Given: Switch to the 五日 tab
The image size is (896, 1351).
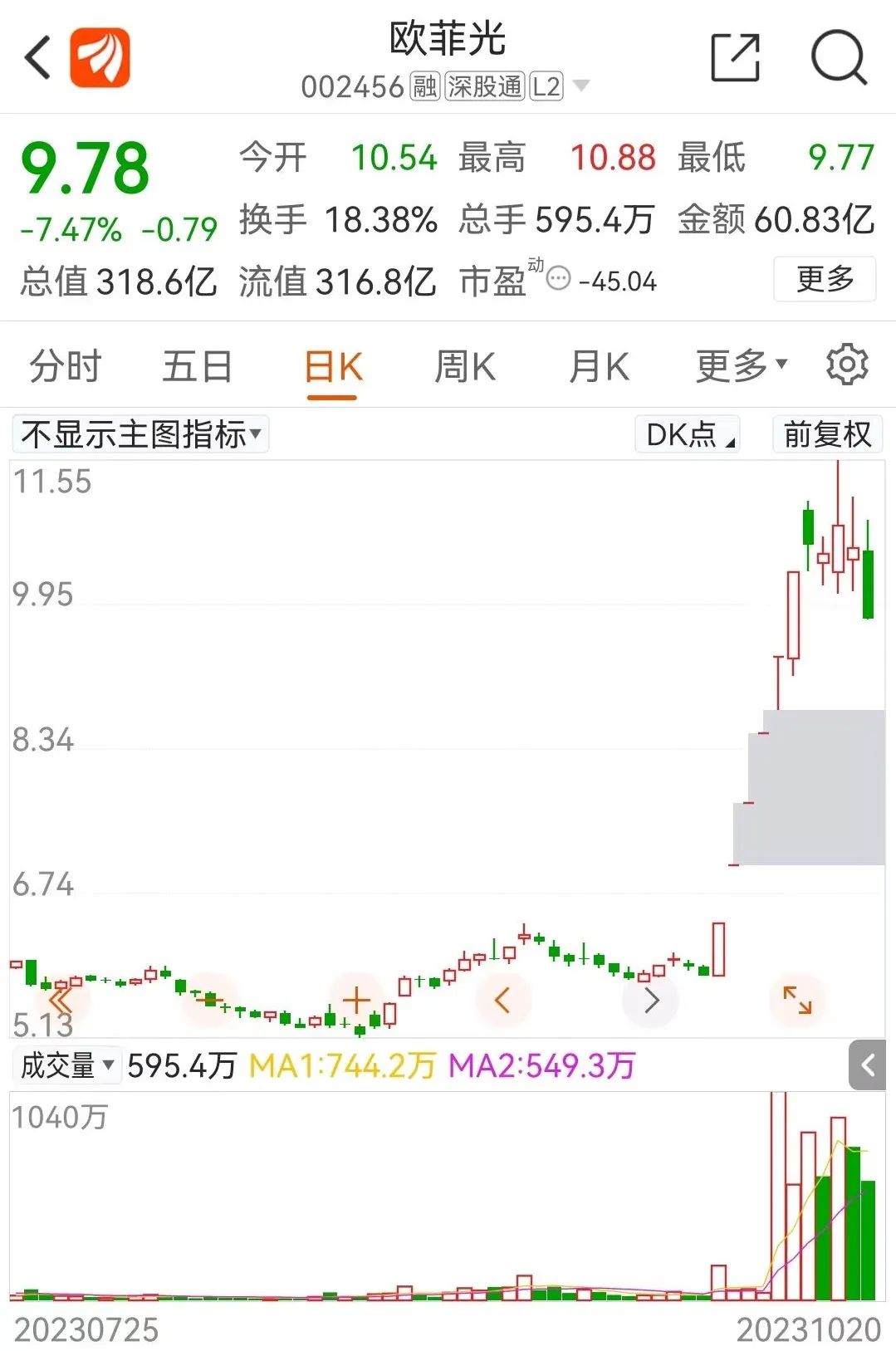Looking at the screenshot, I should coord(197,366).
